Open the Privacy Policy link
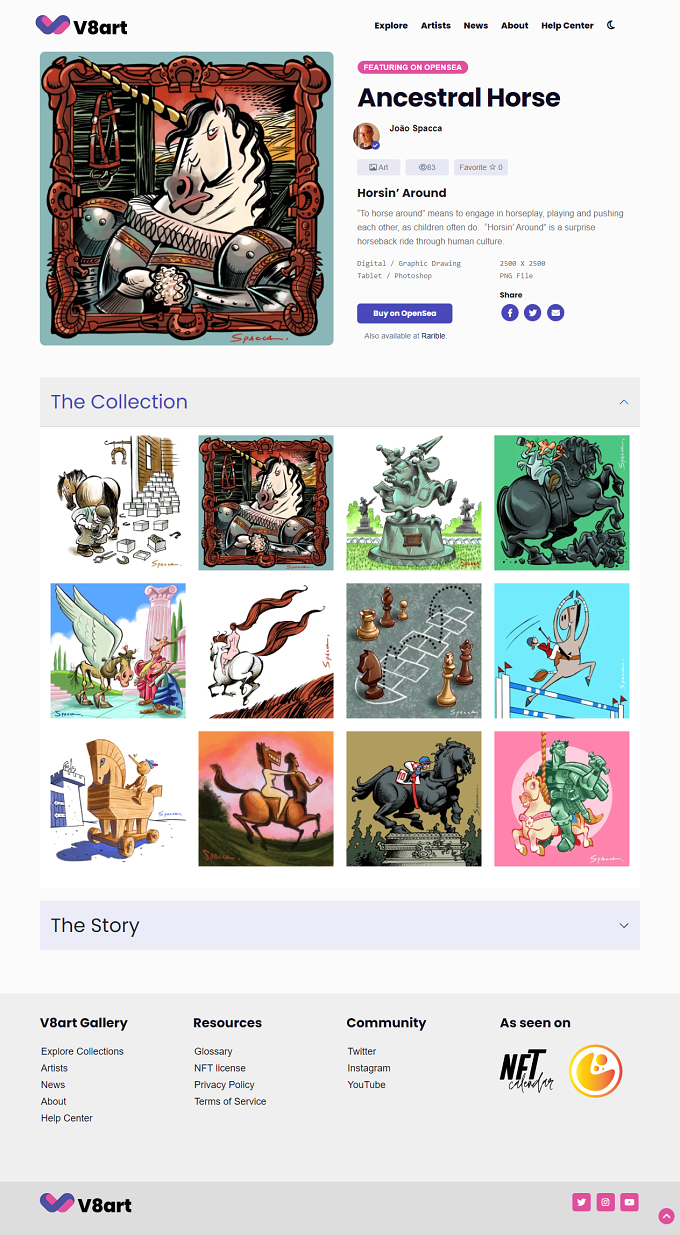 224,1084
